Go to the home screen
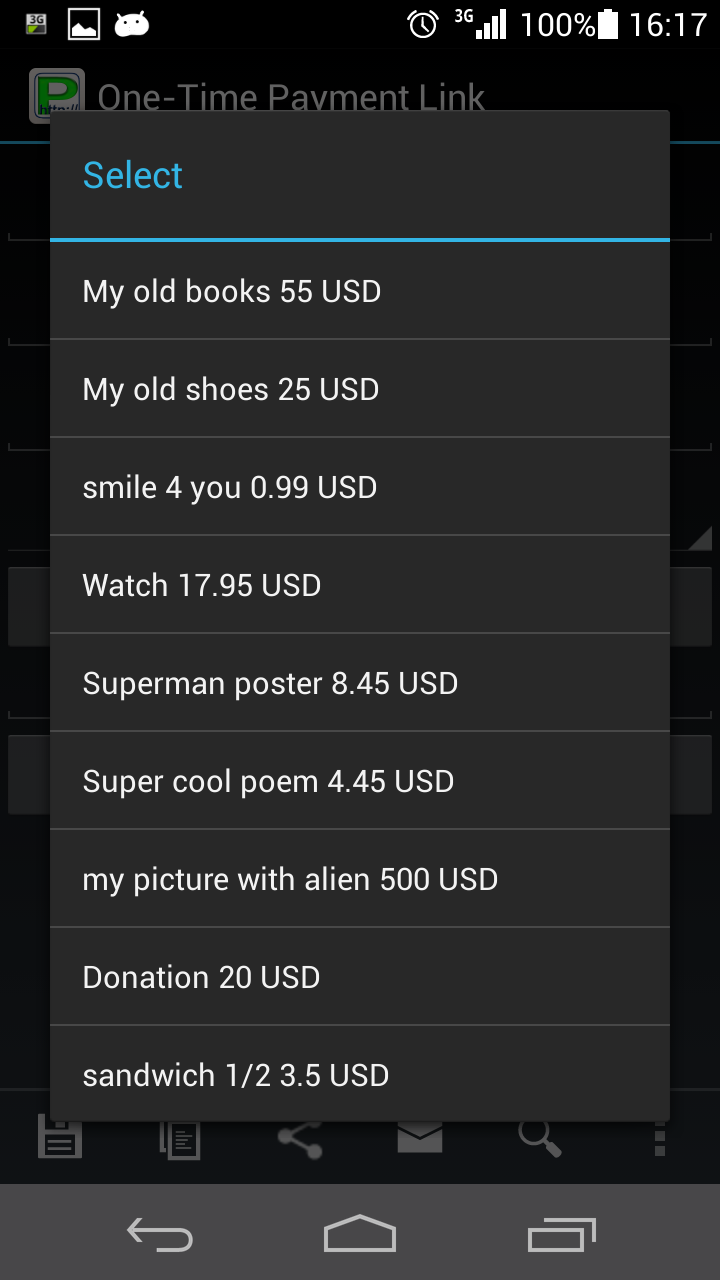 [x=360, y=1234]
